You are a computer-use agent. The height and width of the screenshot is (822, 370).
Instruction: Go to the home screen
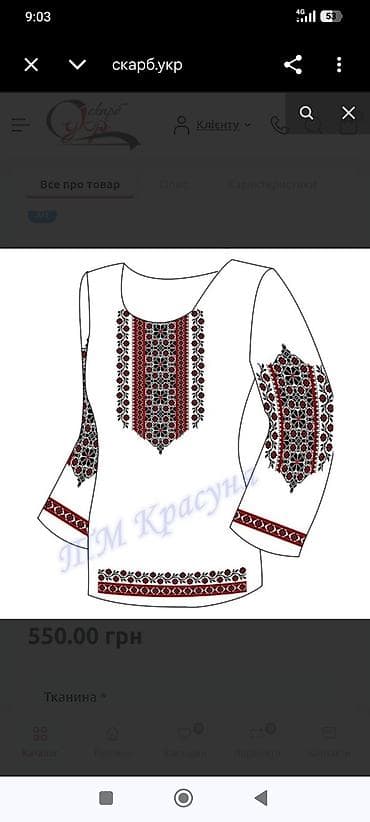183,798
